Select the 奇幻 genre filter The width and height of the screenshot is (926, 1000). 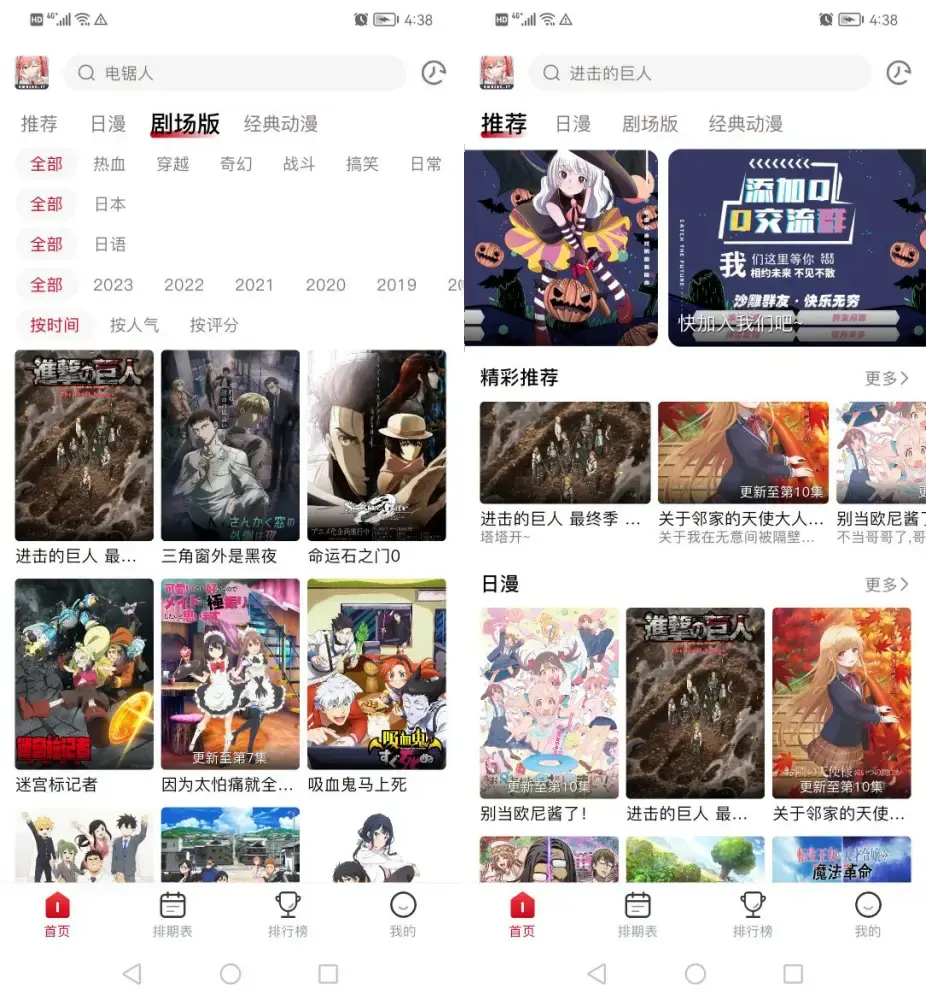236,164
